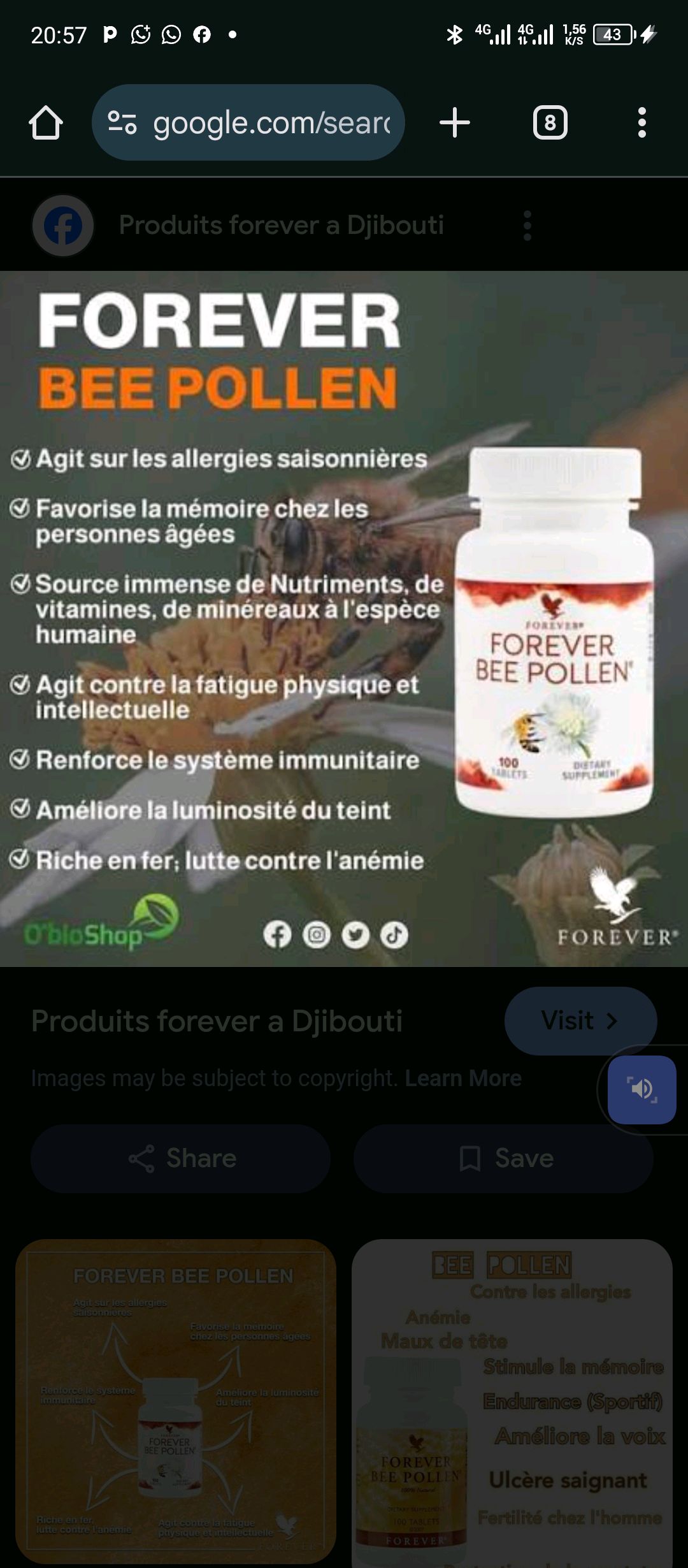Follow the Learn More copyright link
The width and height of the screenshot is (688, 1568).
coord(463,1078)
